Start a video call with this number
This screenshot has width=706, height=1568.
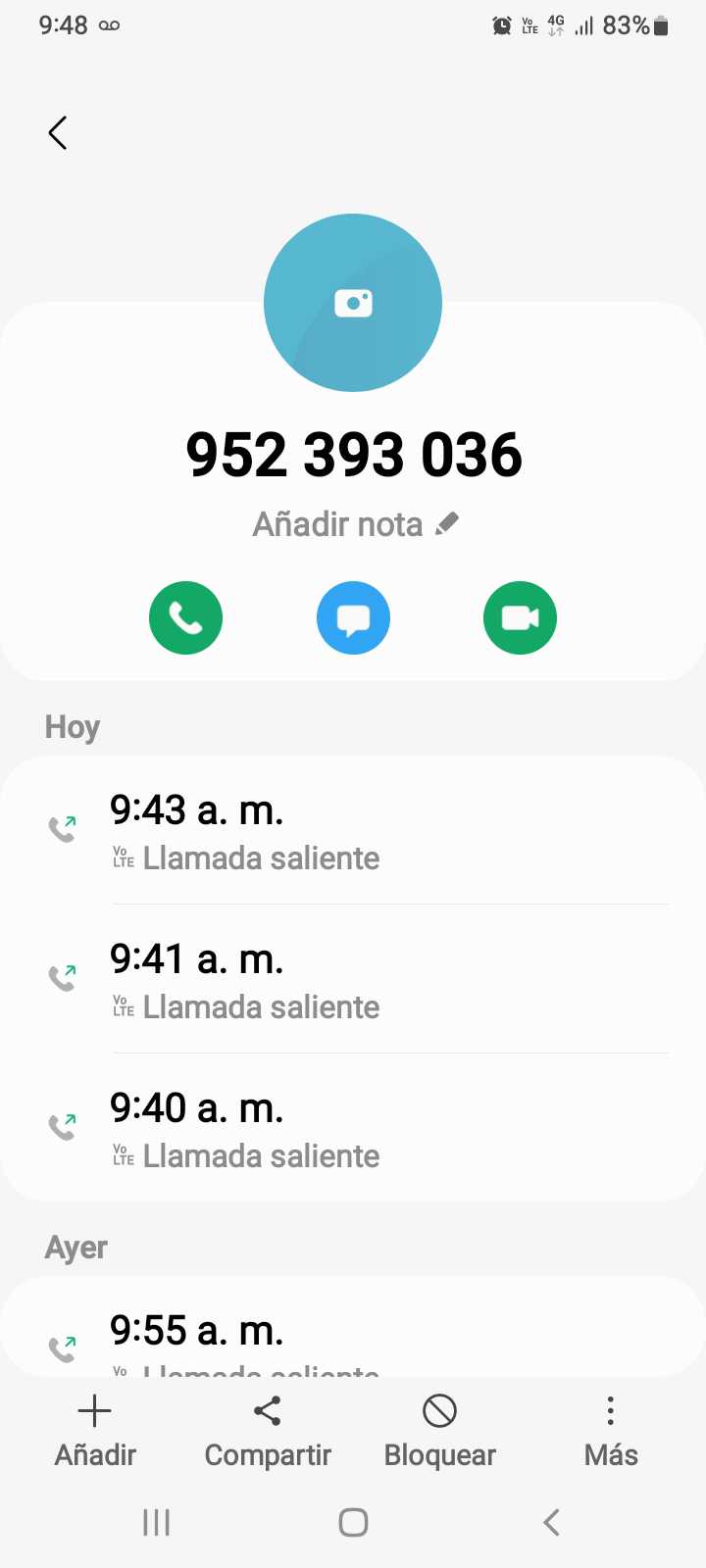[520, 617]
